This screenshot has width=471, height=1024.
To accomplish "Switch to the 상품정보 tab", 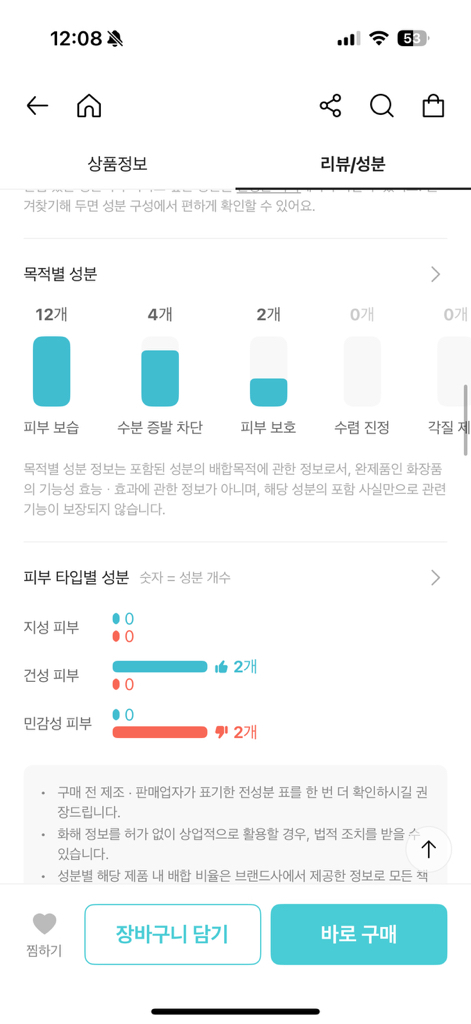I will 118,164.
